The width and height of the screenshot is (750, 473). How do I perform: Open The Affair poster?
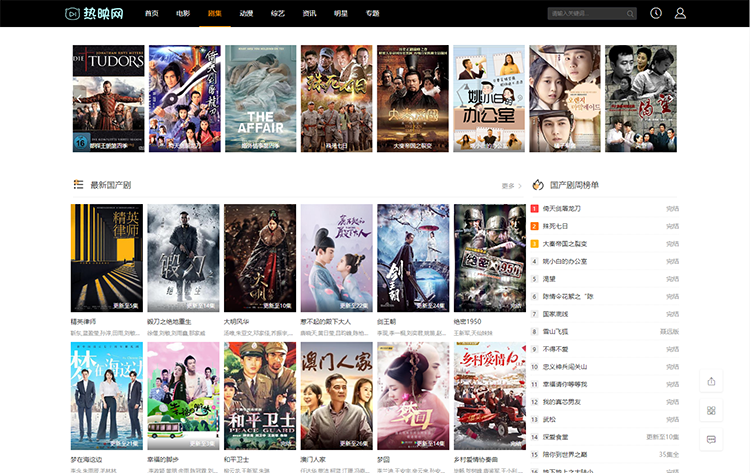260,98
